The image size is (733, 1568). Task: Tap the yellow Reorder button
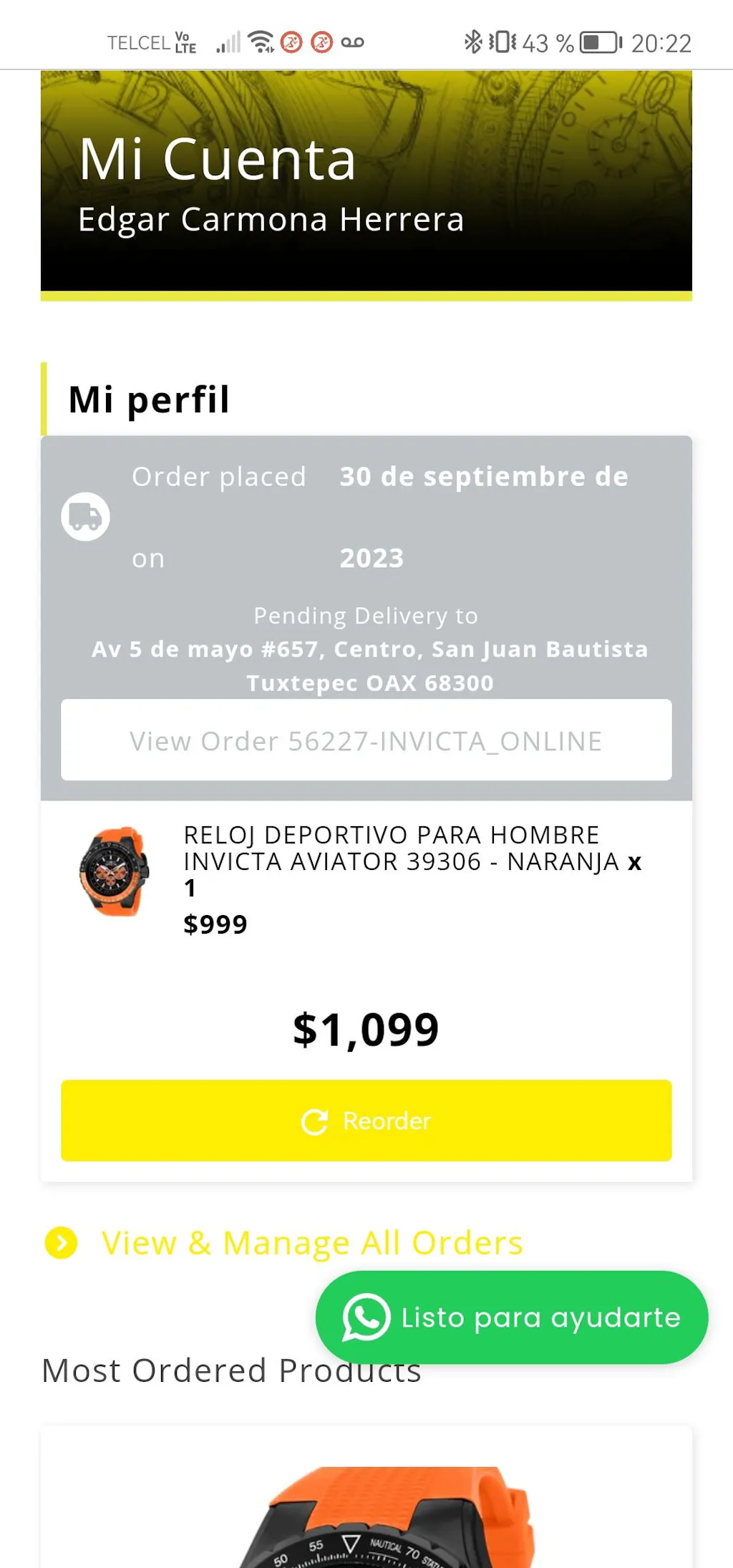pyautogui.click(x=366, y=1121)
